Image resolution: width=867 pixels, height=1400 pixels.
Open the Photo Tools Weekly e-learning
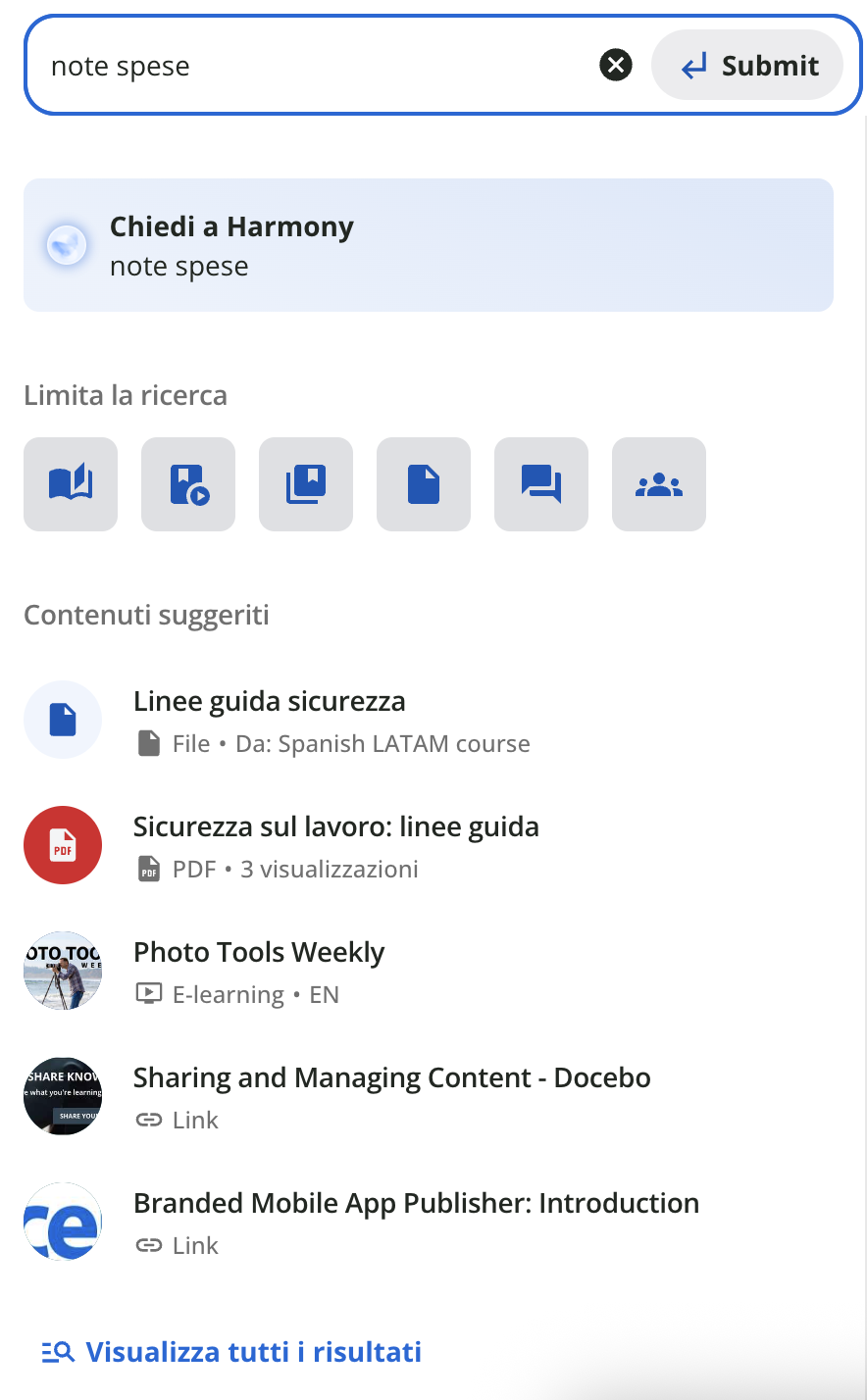[x=259, y=953]
